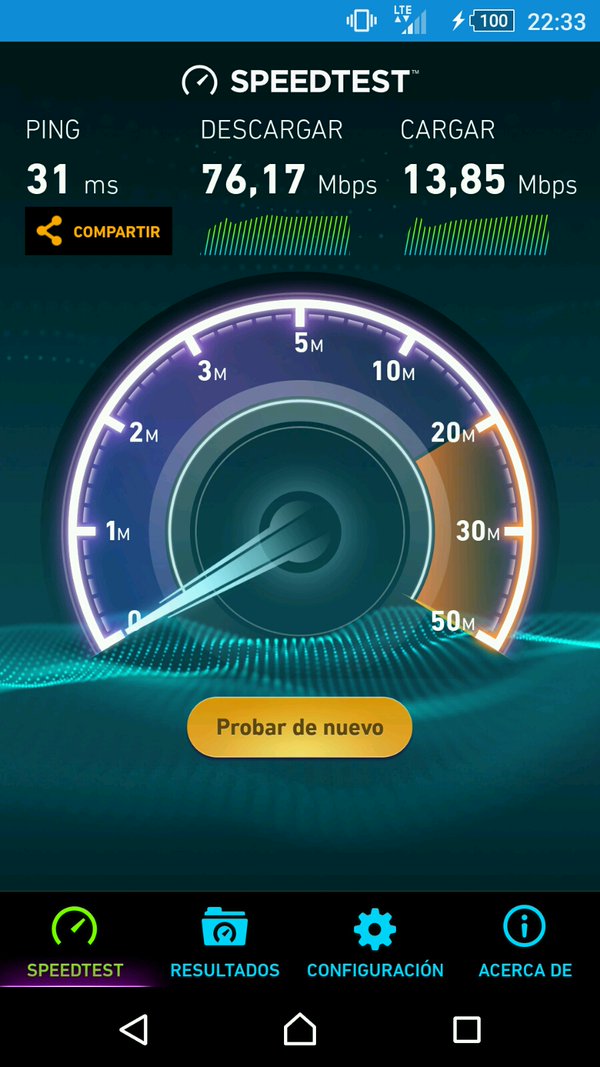The width and height of the screenshot is (600, 1067).
Task: Go to the phone's home screen
Action: click(300, 1029)
